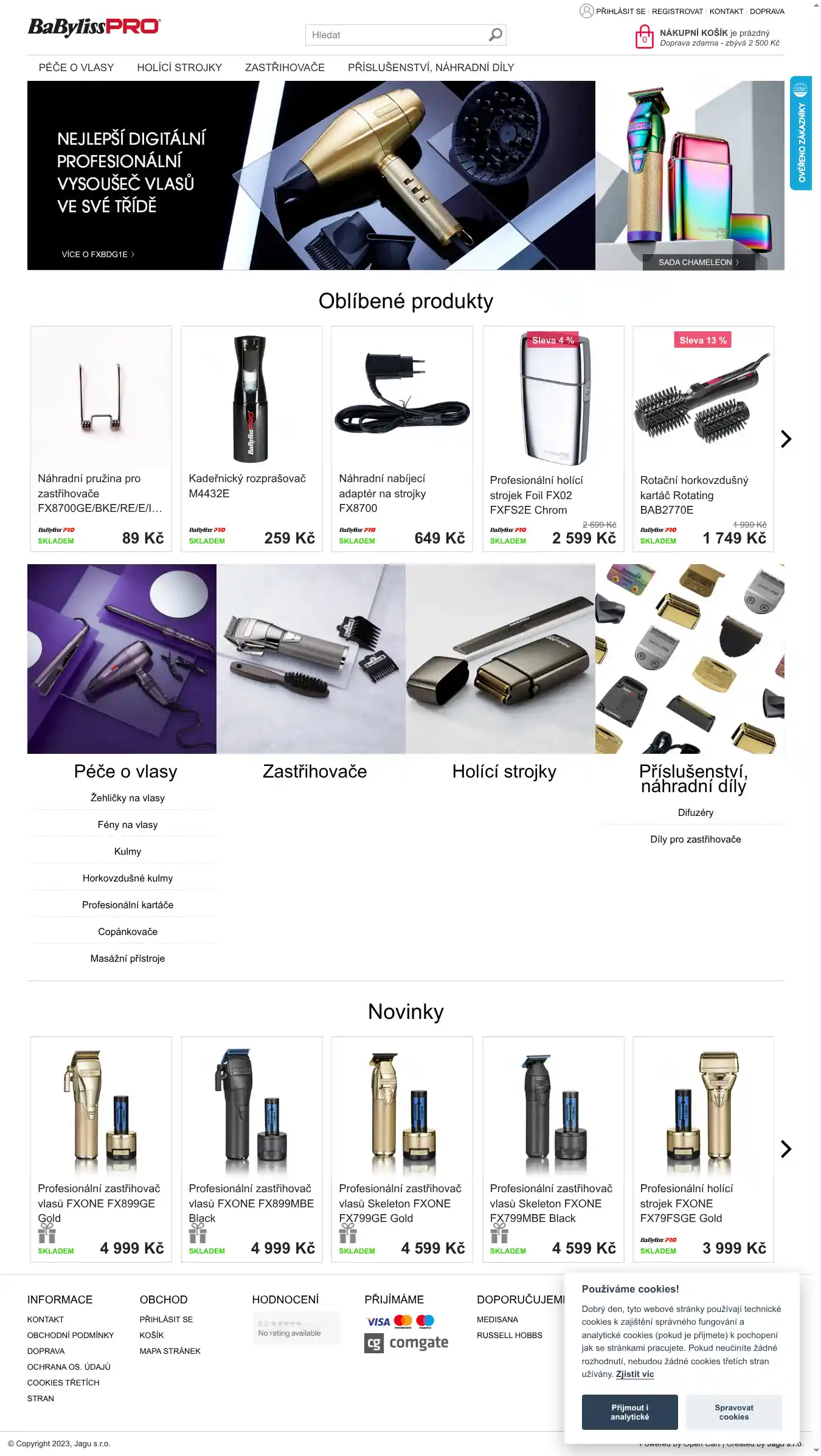The width and height of the screenshot is (821, 1456).
Task: Open the PŘIHLÁSIT SE login link
Action: [620, 12]
